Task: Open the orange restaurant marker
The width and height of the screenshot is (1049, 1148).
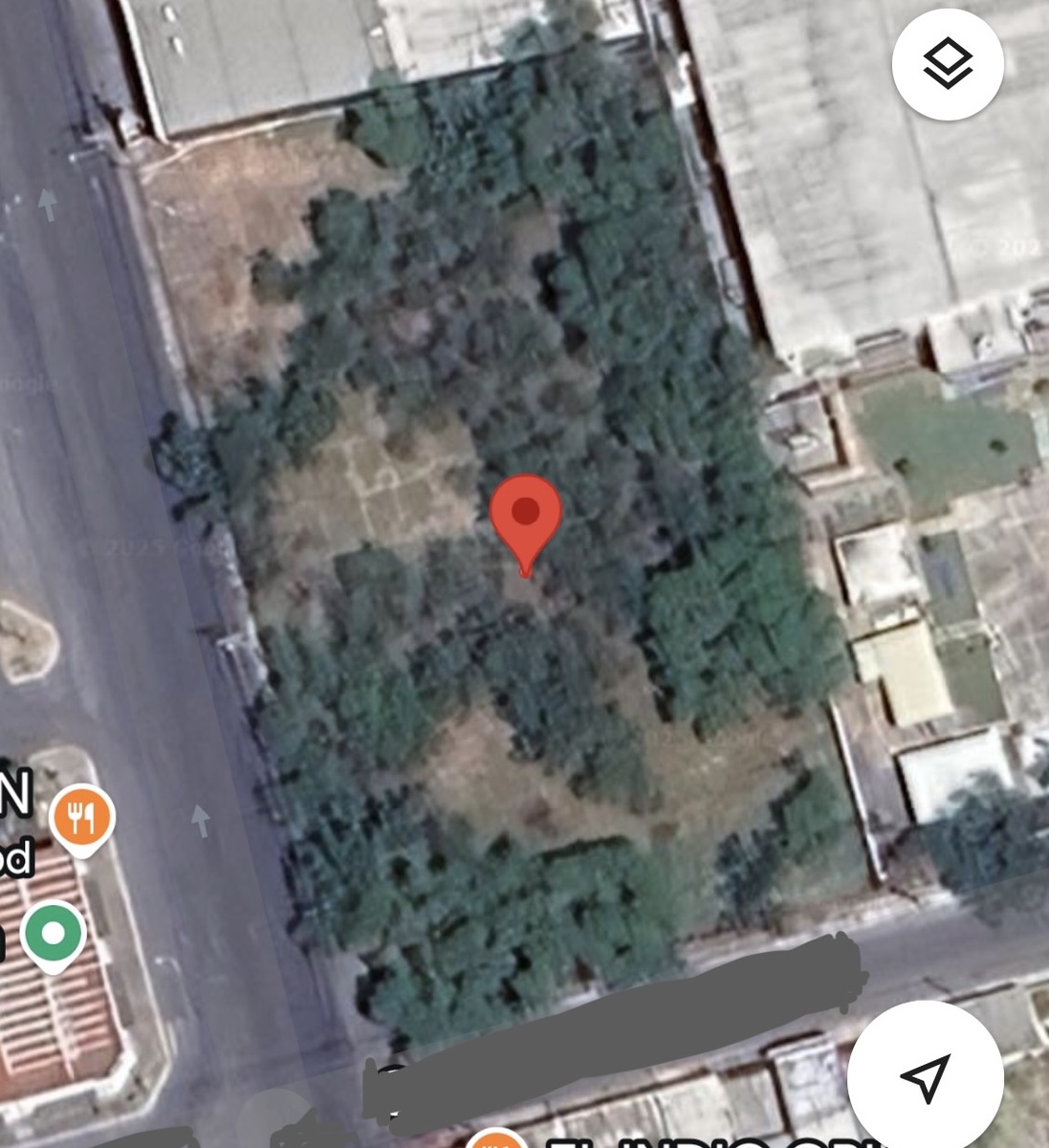Action: tap(83, 818)
